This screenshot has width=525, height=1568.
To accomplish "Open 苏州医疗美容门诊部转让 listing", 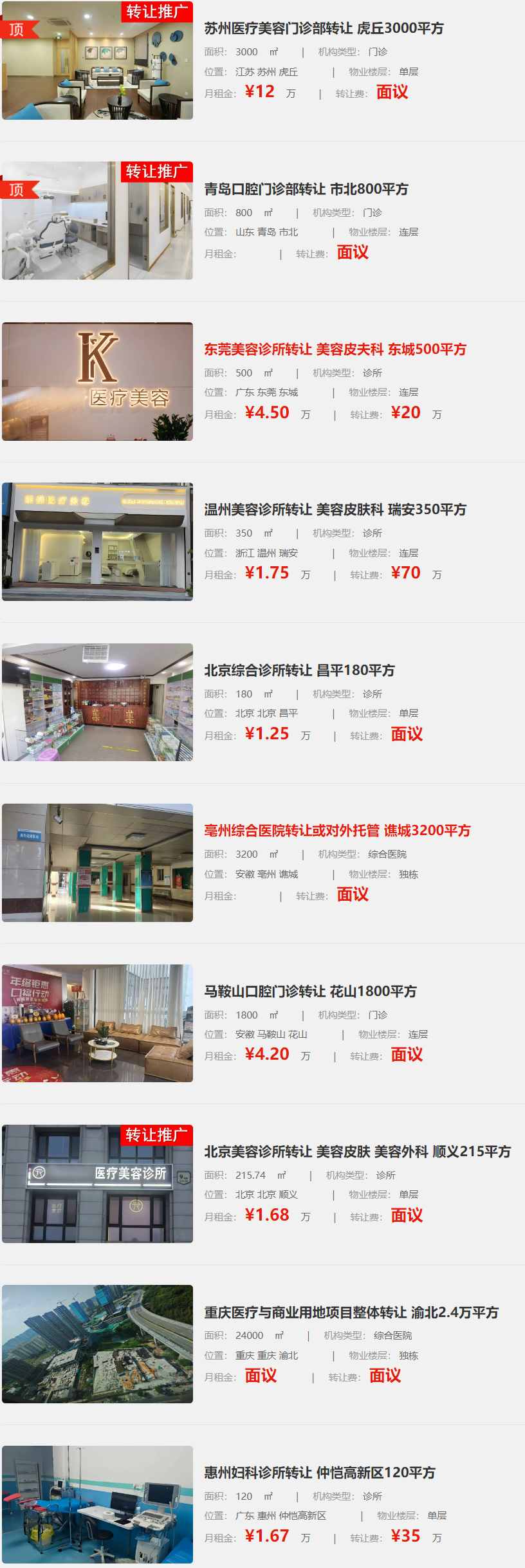I will tap(324, 28).
